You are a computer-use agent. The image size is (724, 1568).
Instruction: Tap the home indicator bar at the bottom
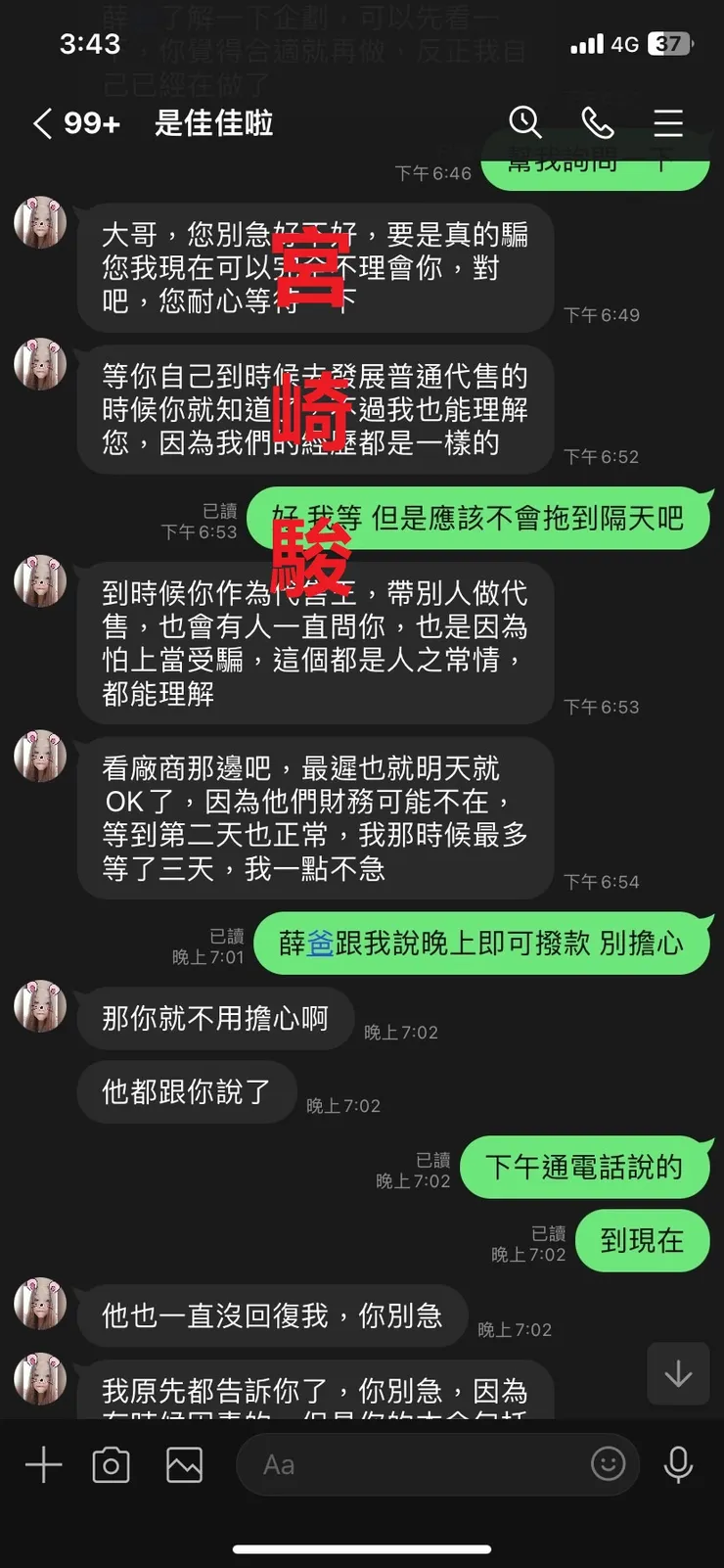362,1548
